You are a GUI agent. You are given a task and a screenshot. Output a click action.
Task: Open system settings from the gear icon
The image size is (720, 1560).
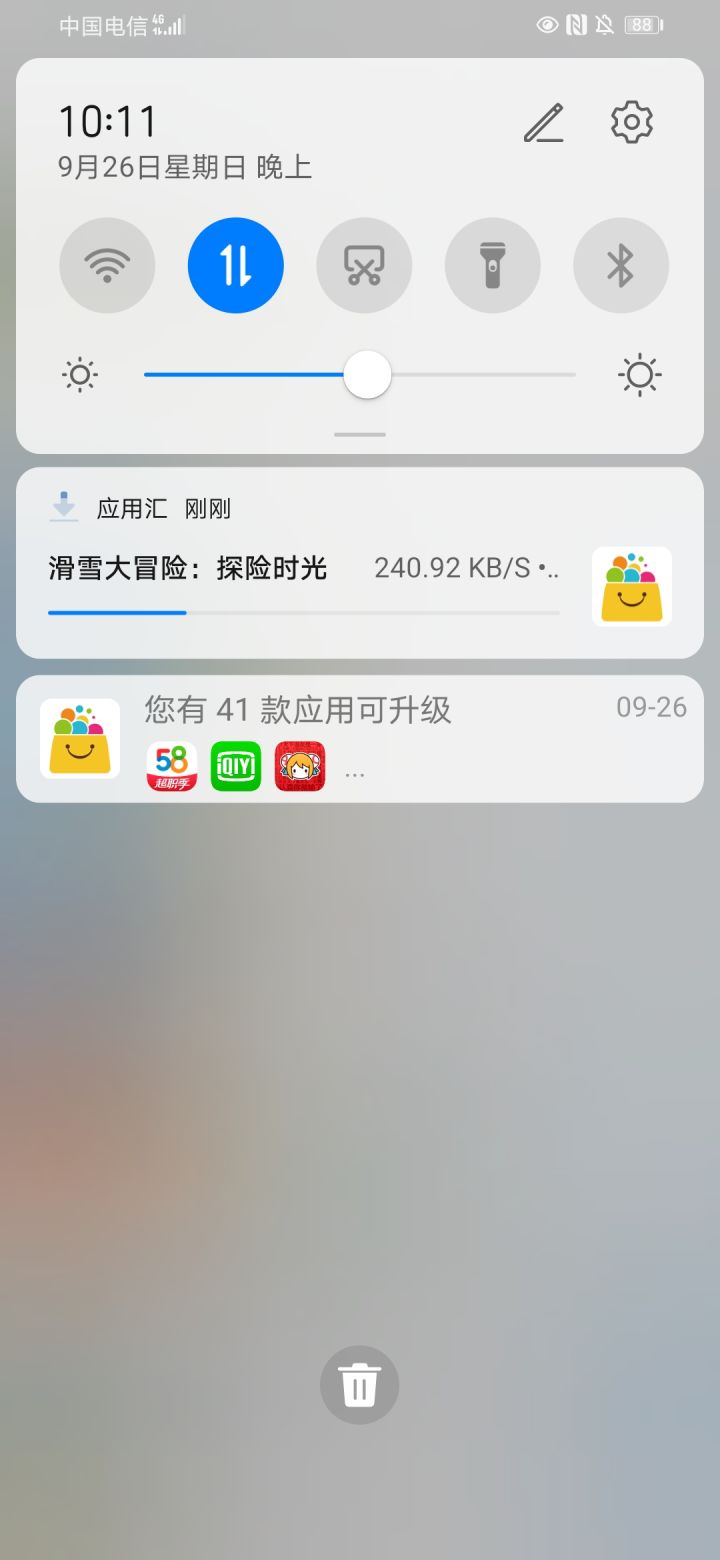[x=632, y=122]
